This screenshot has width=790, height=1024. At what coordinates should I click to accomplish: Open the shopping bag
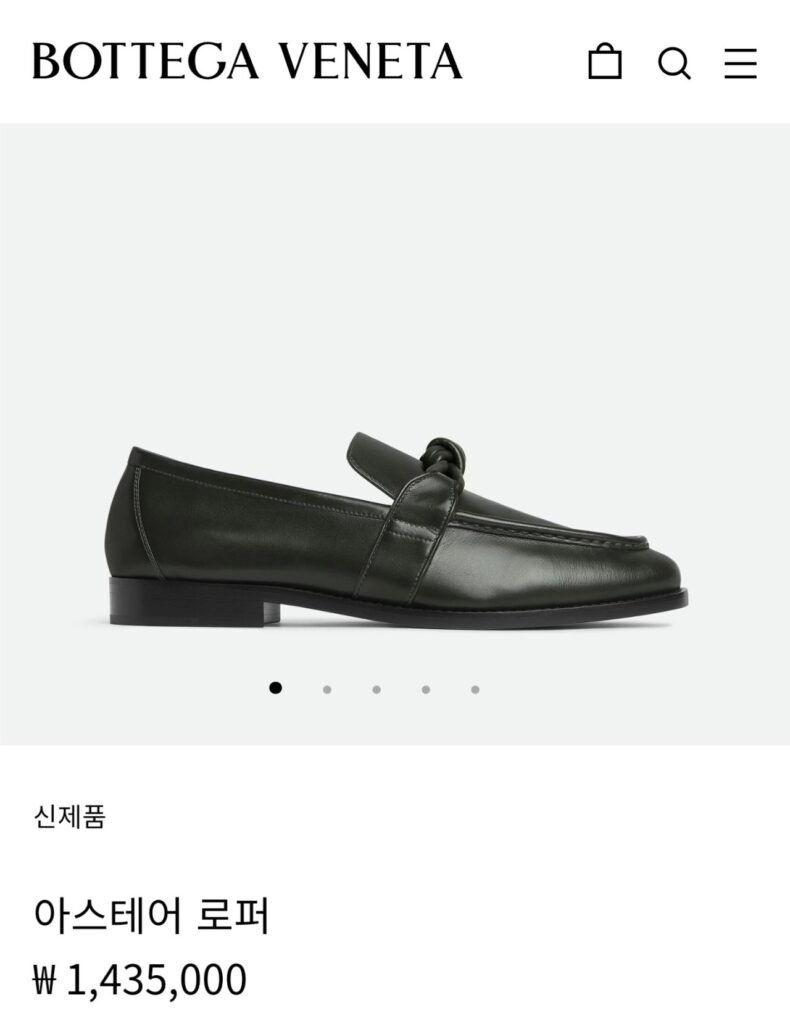click(605, 62)
